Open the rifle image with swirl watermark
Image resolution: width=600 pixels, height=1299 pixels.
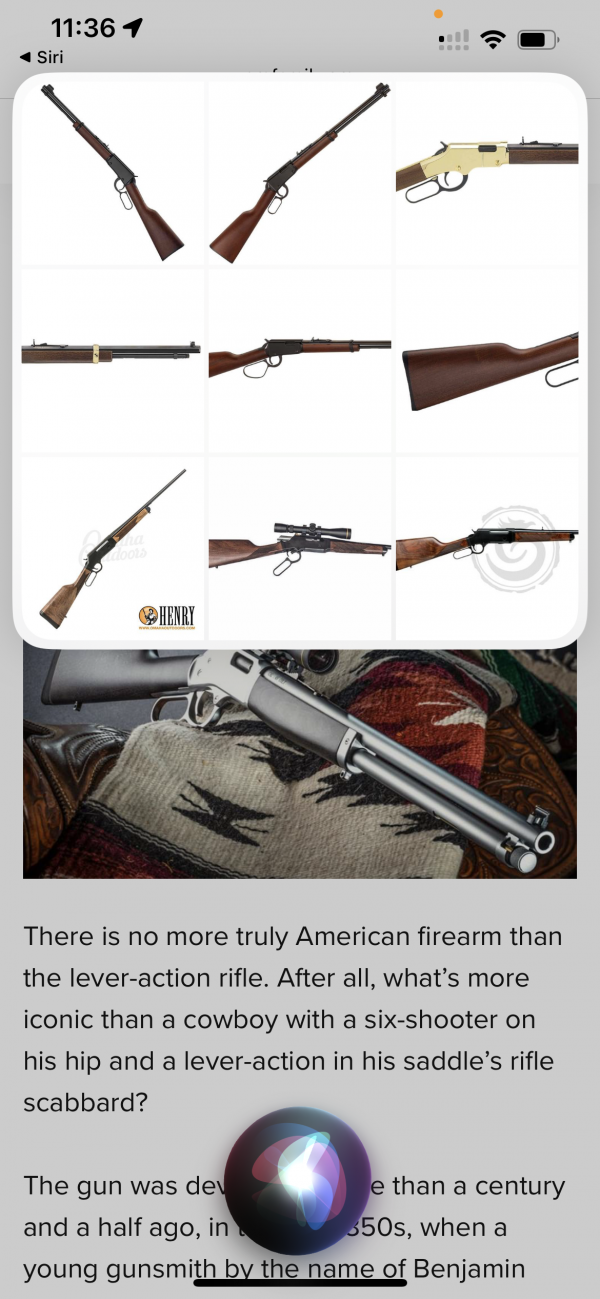tap(487, 547)
